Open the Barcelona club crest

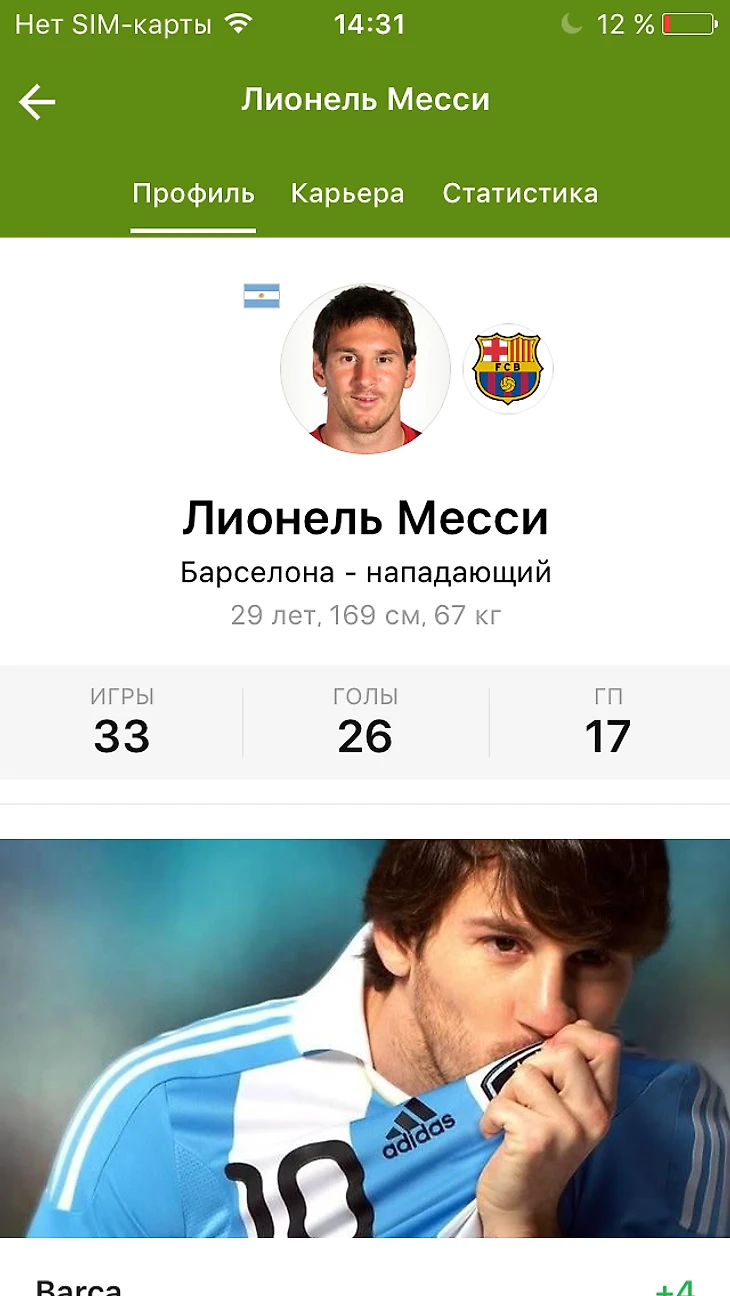click(x=507, y=368)
